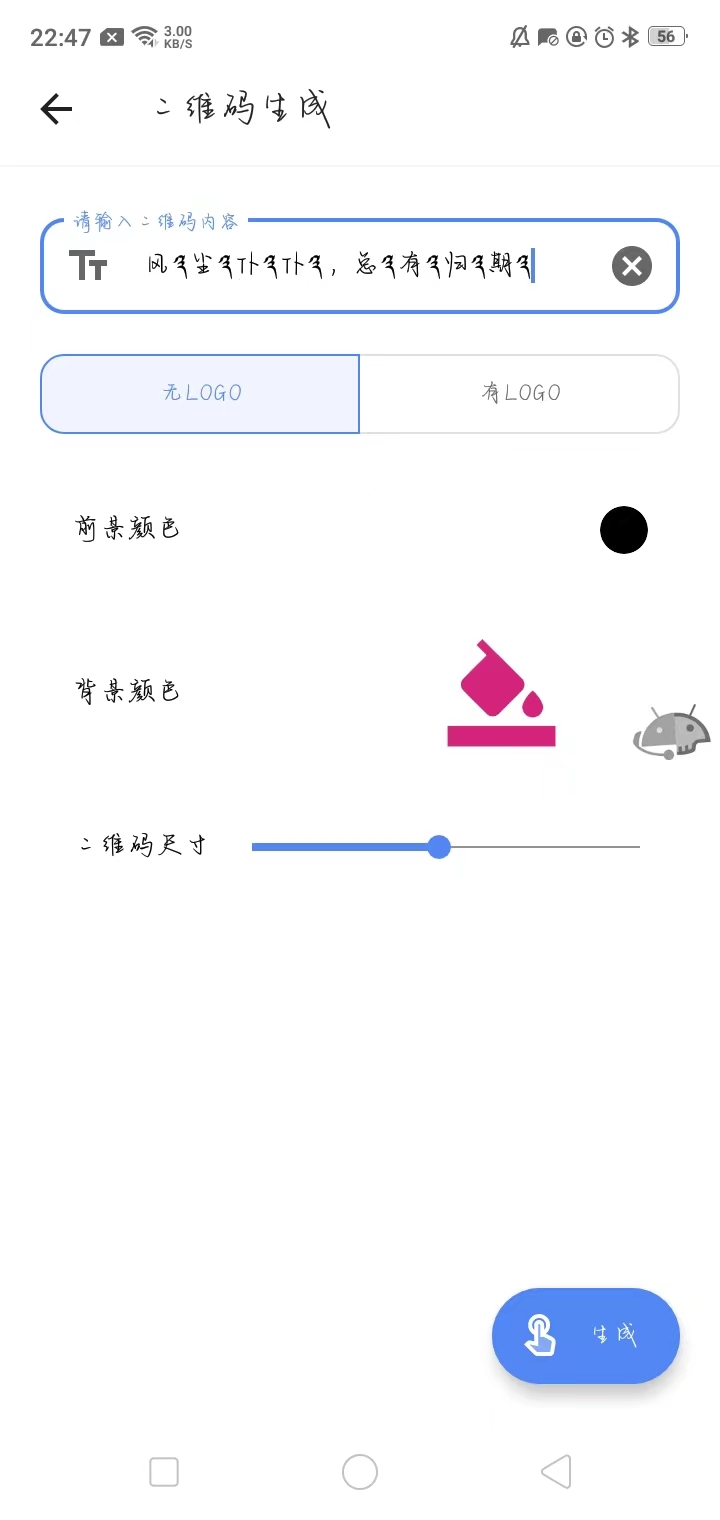
Task: Switch to the 有LOGO tab
Action: (x=519, y=393)
